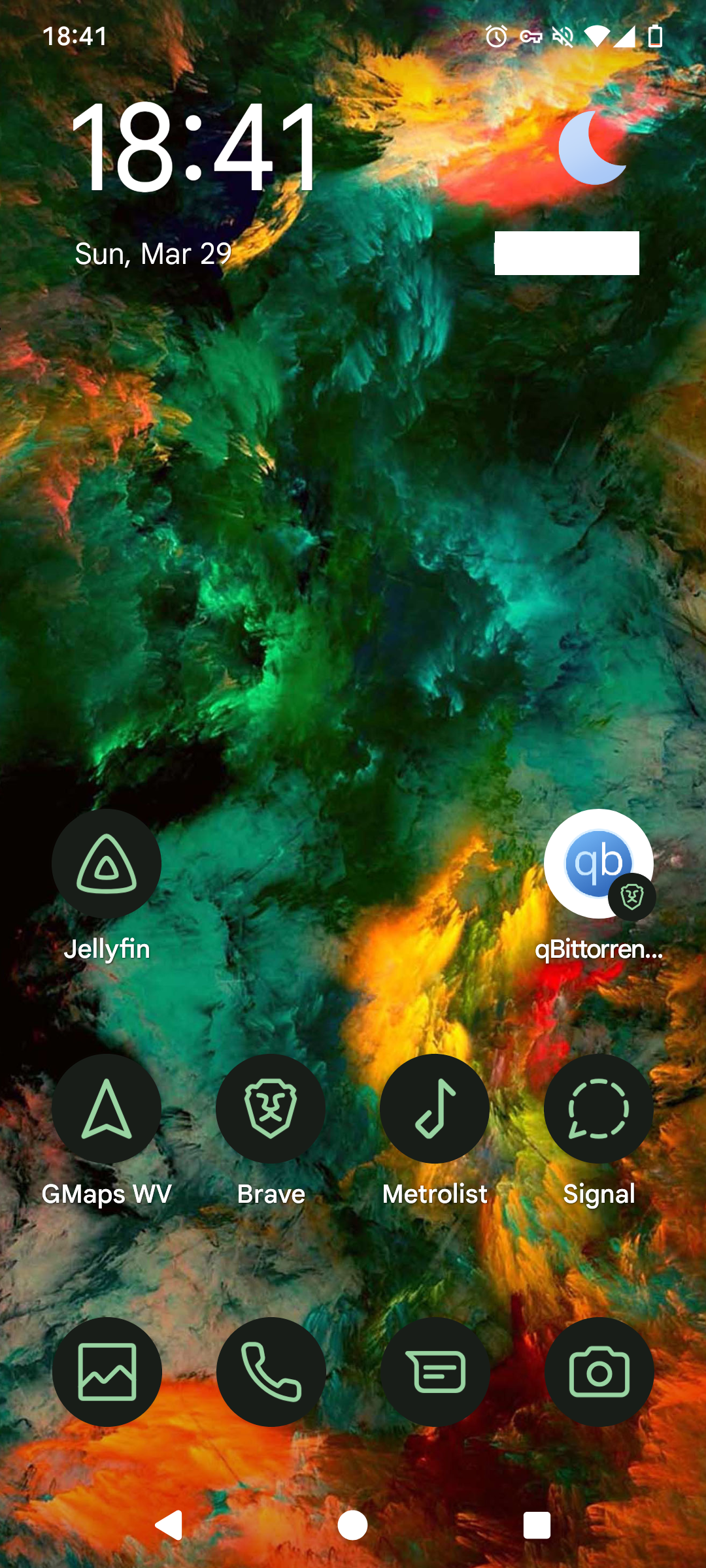Open Metrolist music app
The image size is (706, 1568).
(435, 1109)
